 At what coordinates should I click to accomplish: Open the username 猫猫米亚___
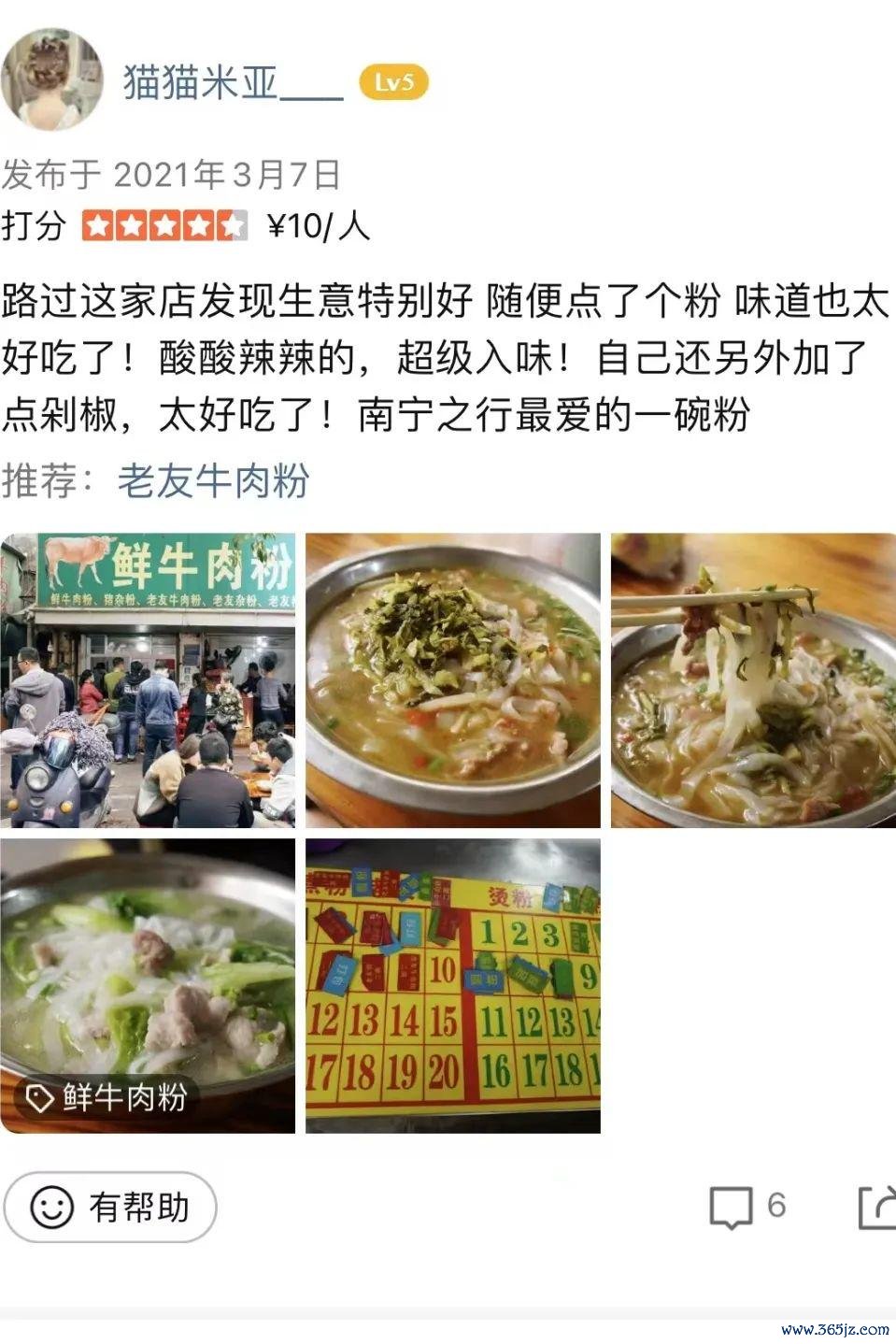point(234,83)
